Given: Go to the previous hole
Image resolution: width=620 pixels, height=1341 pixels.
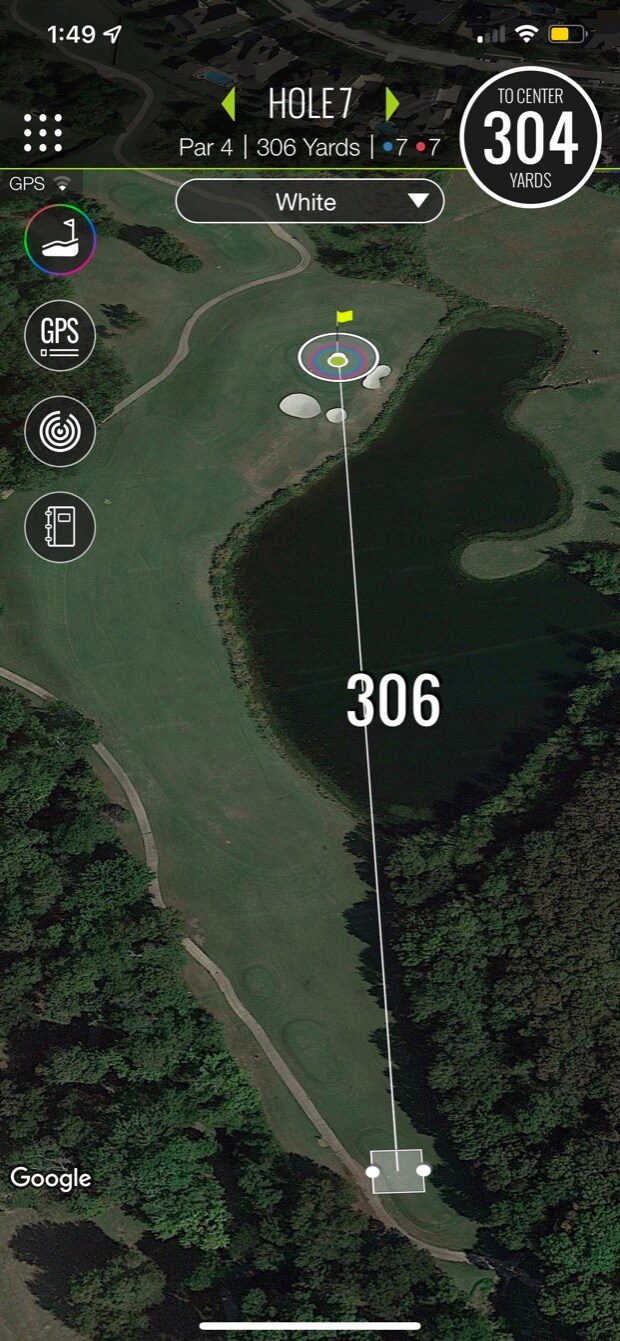Looking at the screenshot, I should tap(229, 104).
